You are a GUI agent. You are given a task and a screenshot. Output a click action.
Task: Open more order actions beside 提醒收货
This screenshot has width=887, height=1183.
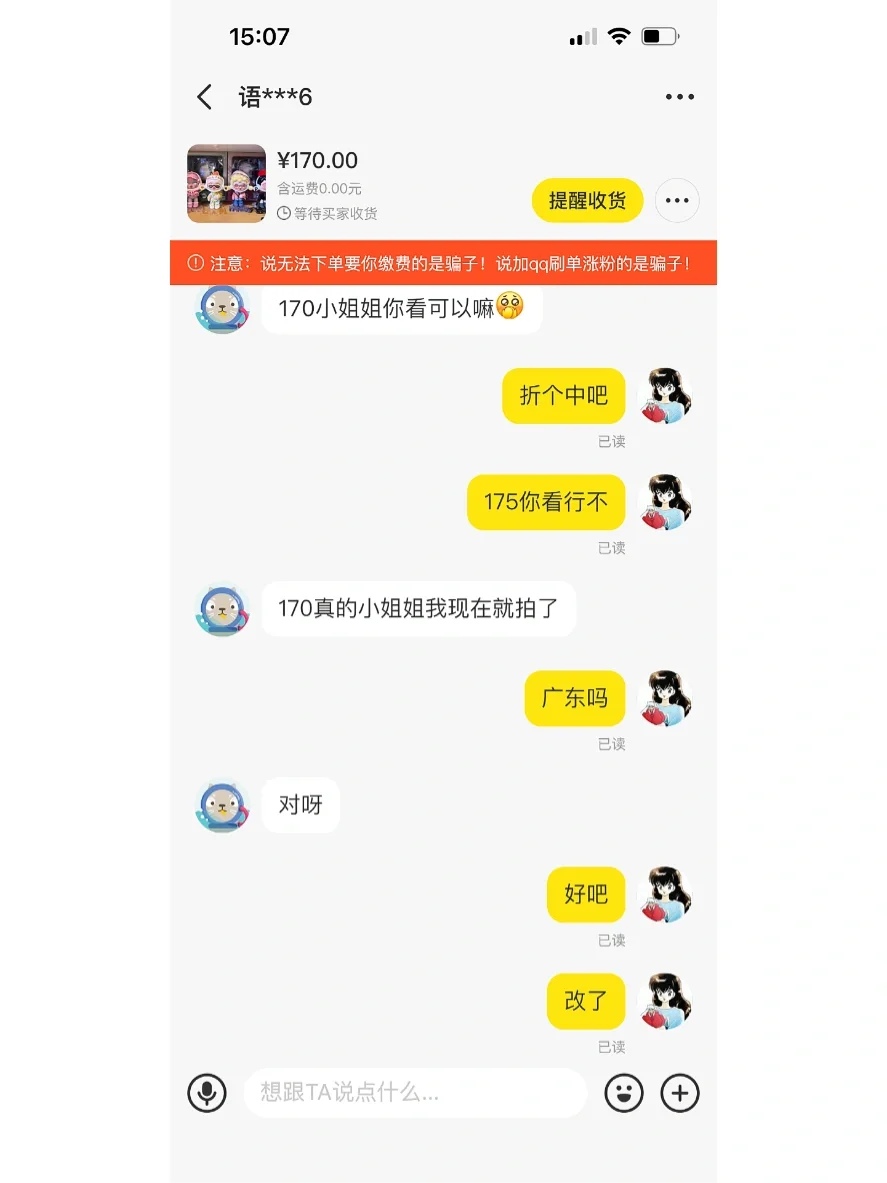[677, 201]
